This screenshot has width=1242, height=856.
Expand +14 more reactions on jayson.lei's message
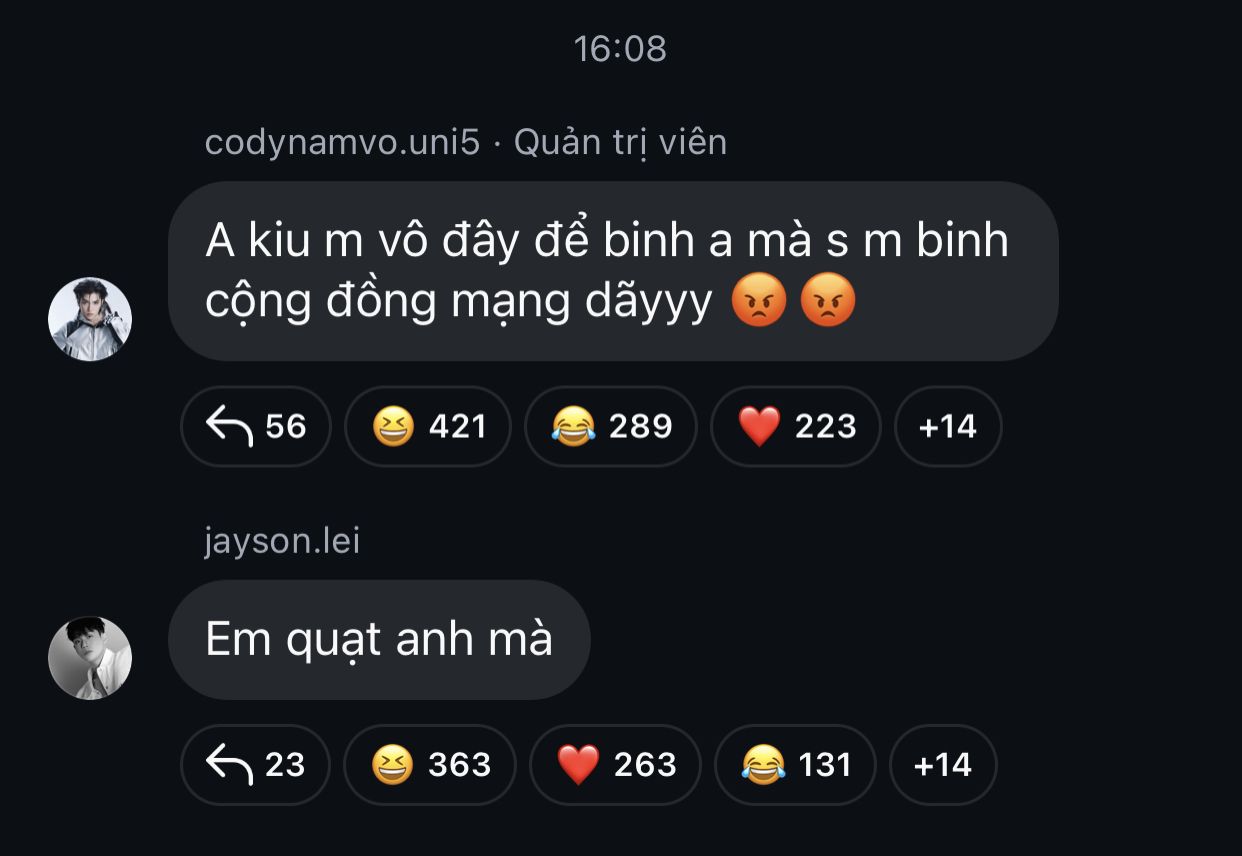[x=943, y=765]
